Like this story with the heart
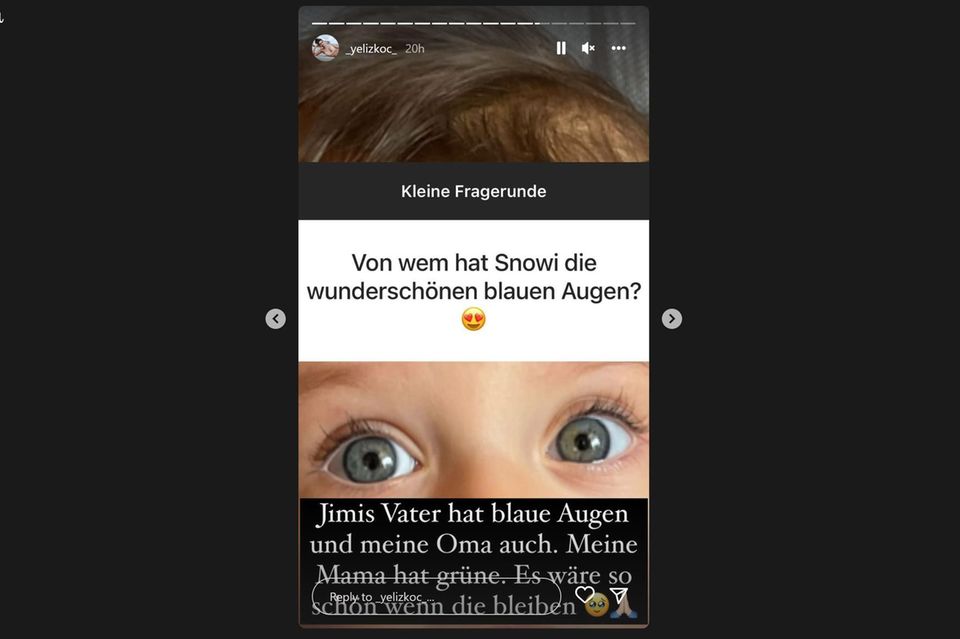This screenshot has height=639, width=960. pyautogui.click(x=585, y=595)
